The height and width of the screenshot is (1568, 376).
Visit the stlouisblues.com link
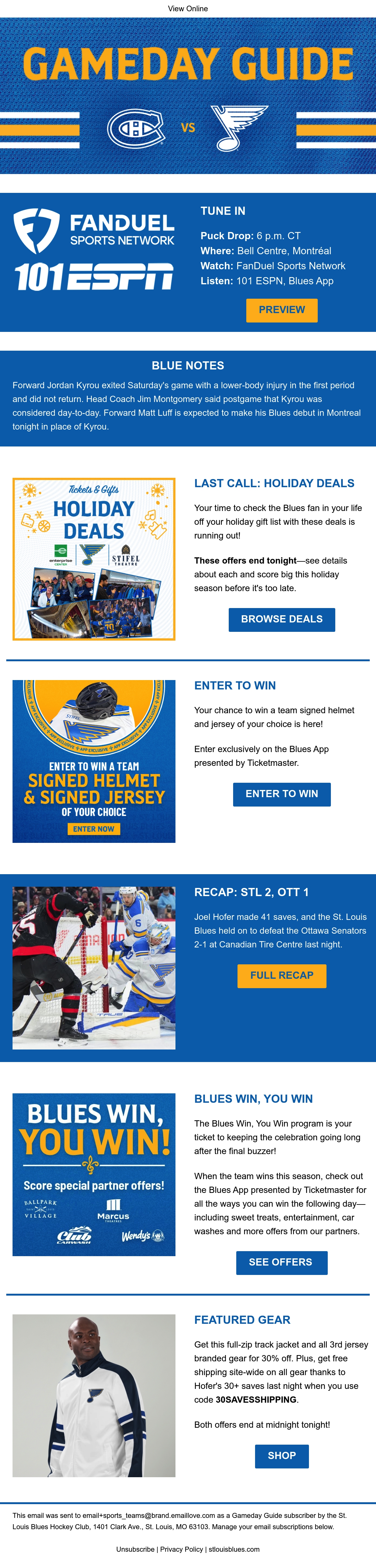(234, 1549)
